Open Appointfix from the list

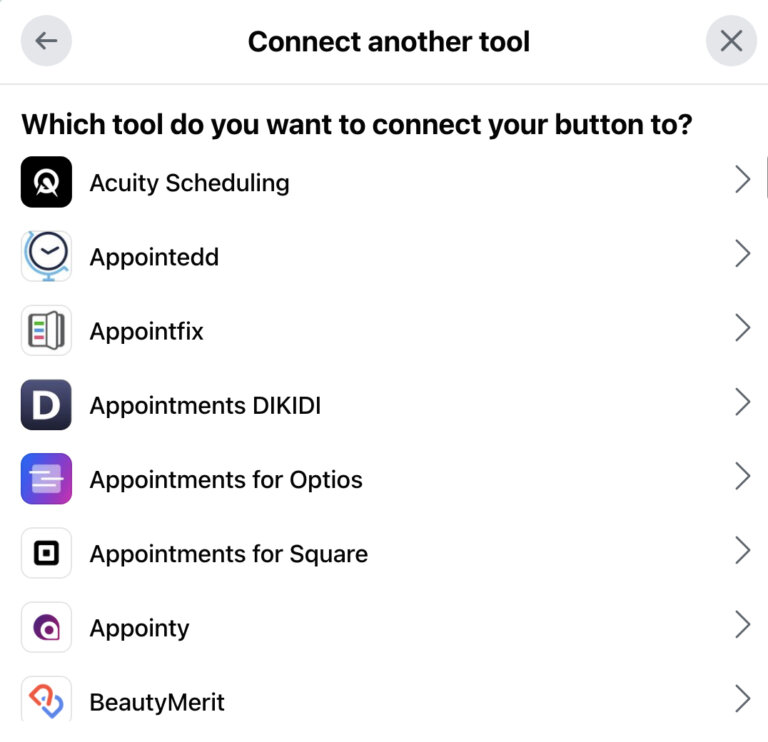coord(147,331)
